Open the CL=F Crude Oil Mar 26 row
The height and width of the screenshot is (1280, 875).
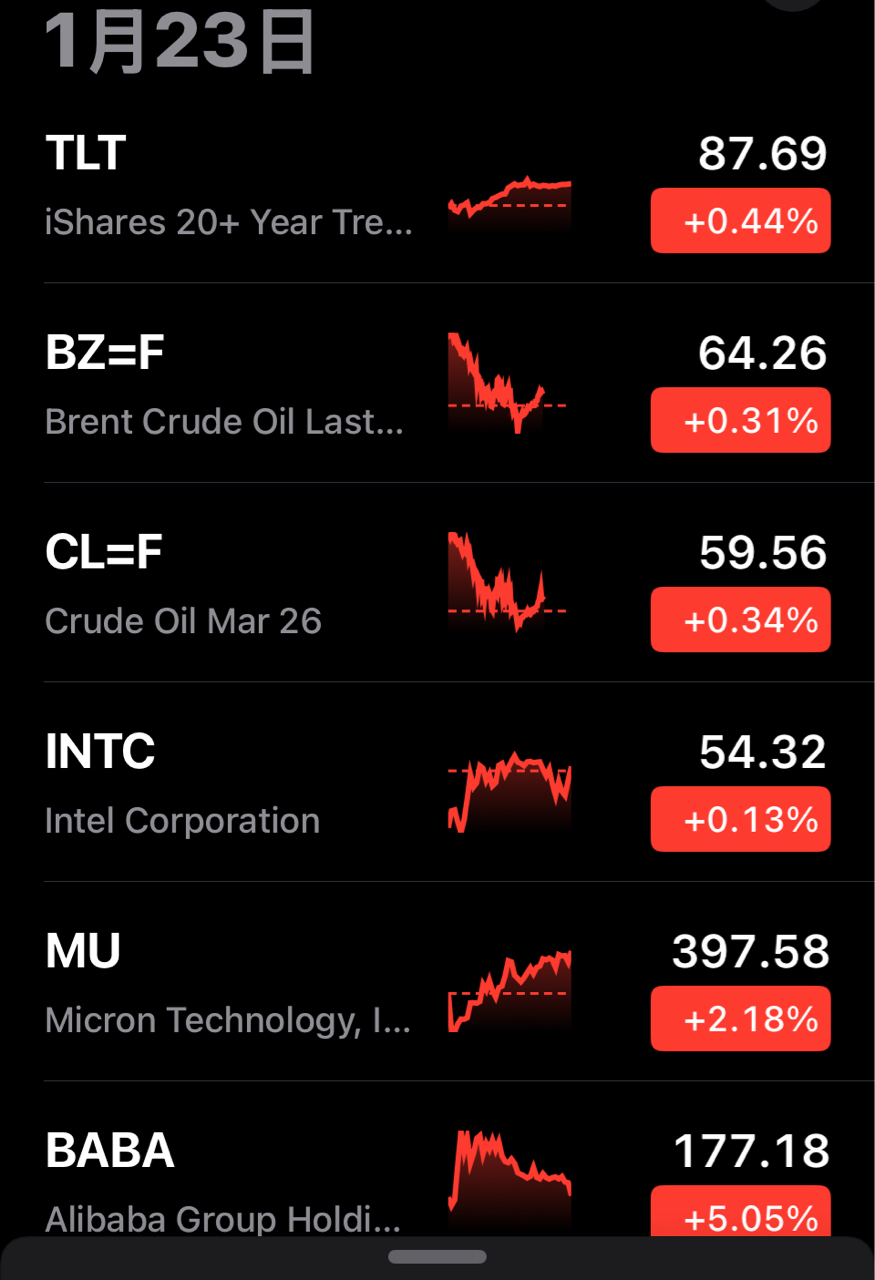(230, 586)
